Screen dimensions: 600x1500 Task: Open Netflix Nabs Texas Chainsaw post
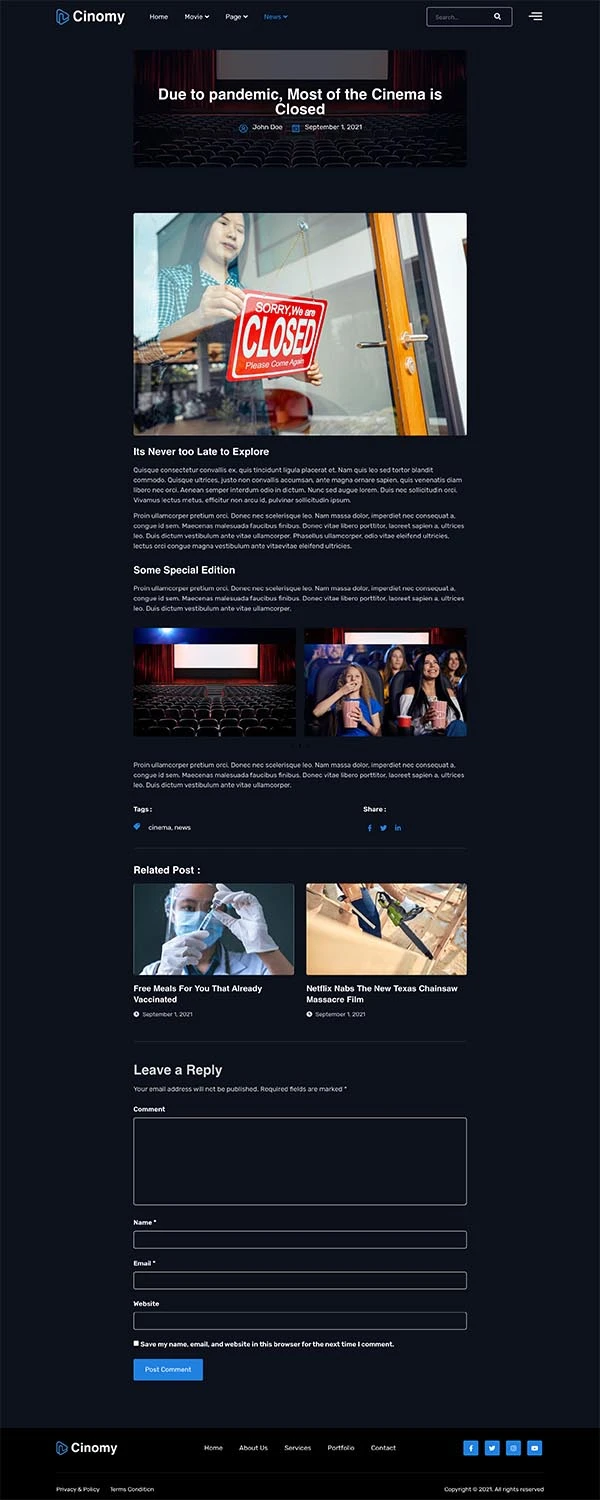point(382,993)
